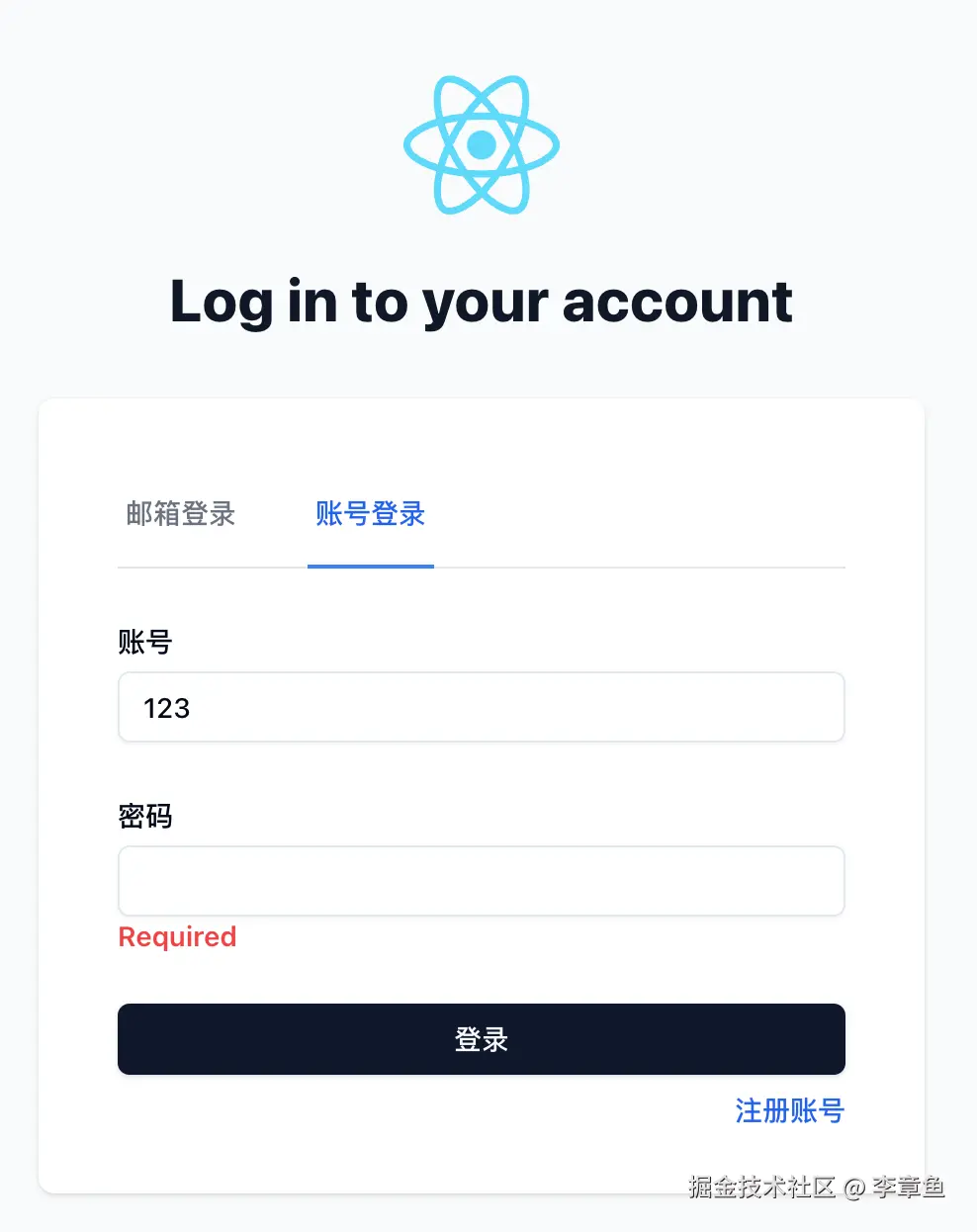Screen dimensions: 977x1232
Task: Submit with the 登录 button
Action: [x=481, y=1039]
